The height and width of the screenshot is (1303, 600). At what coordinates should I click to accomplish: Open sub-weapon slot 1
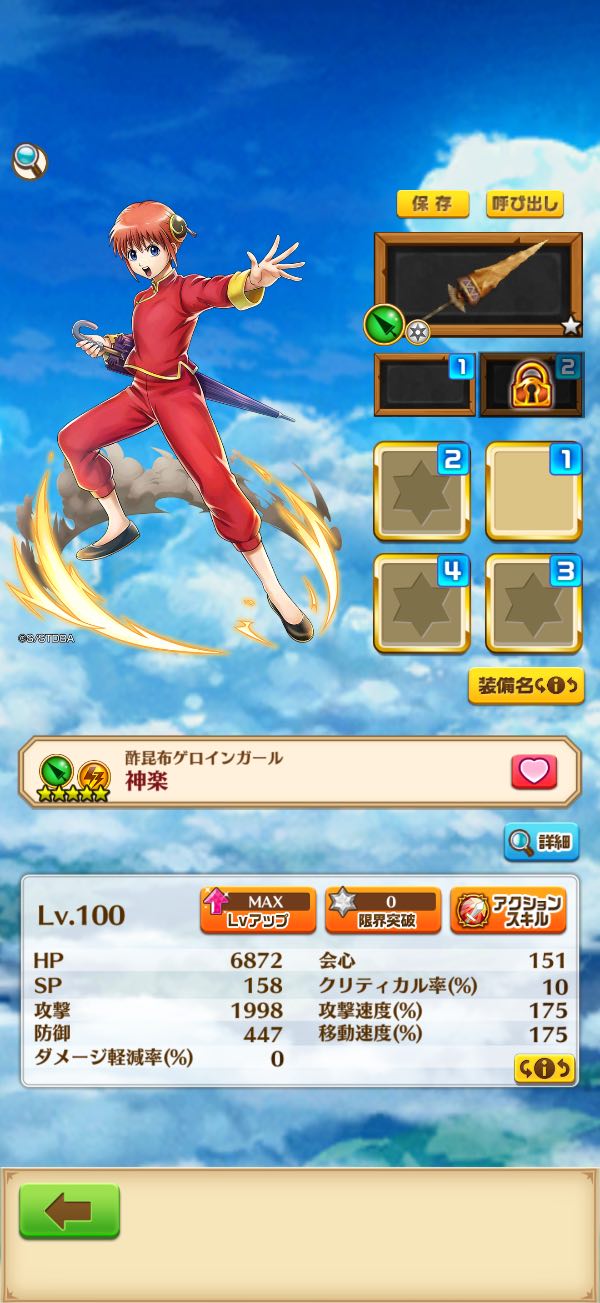[425, 384]
